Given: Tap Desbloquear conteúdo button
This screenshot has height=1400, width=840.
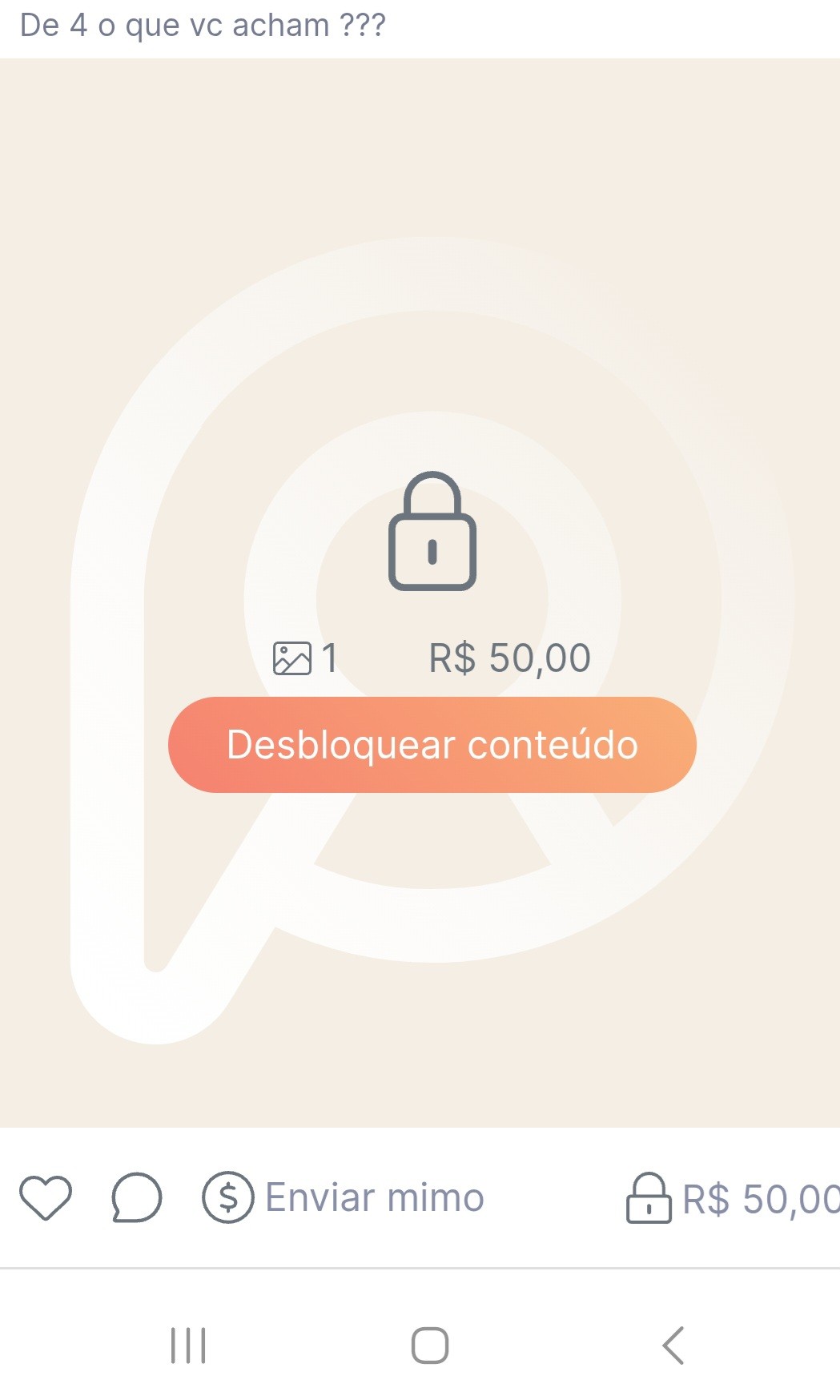Looking at the screenshot, I should [432, 745].
